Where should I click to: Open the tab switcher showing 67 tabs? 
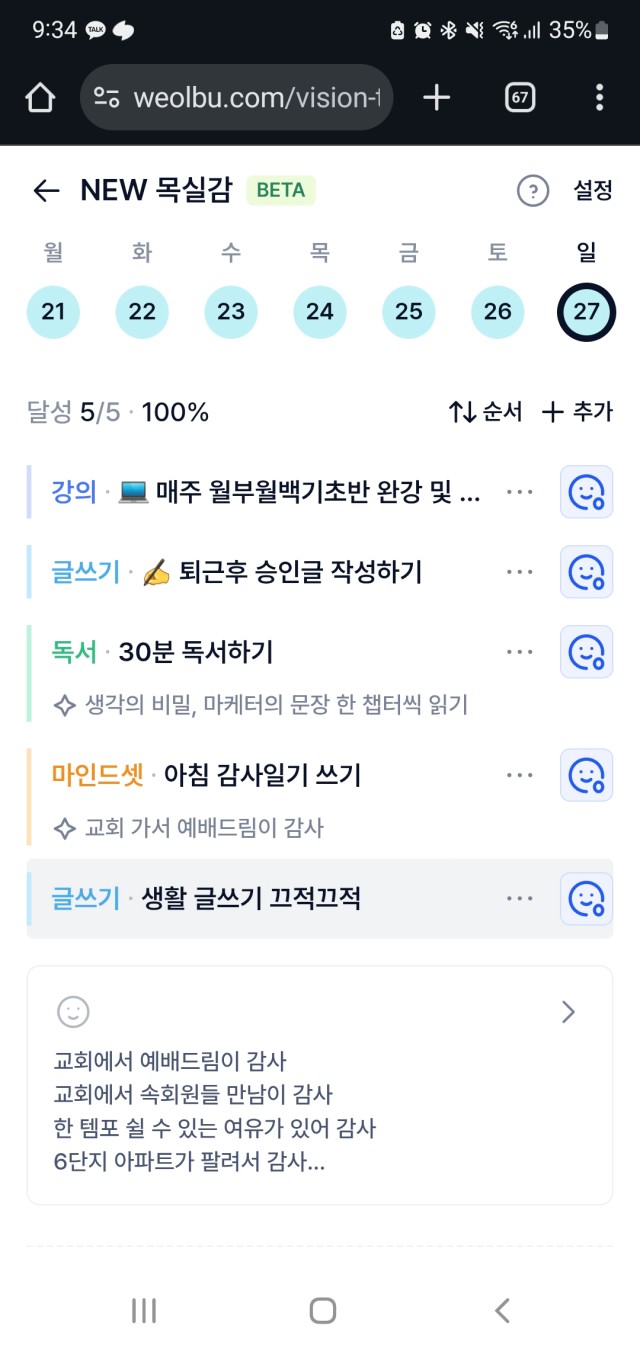click(520, 97)
